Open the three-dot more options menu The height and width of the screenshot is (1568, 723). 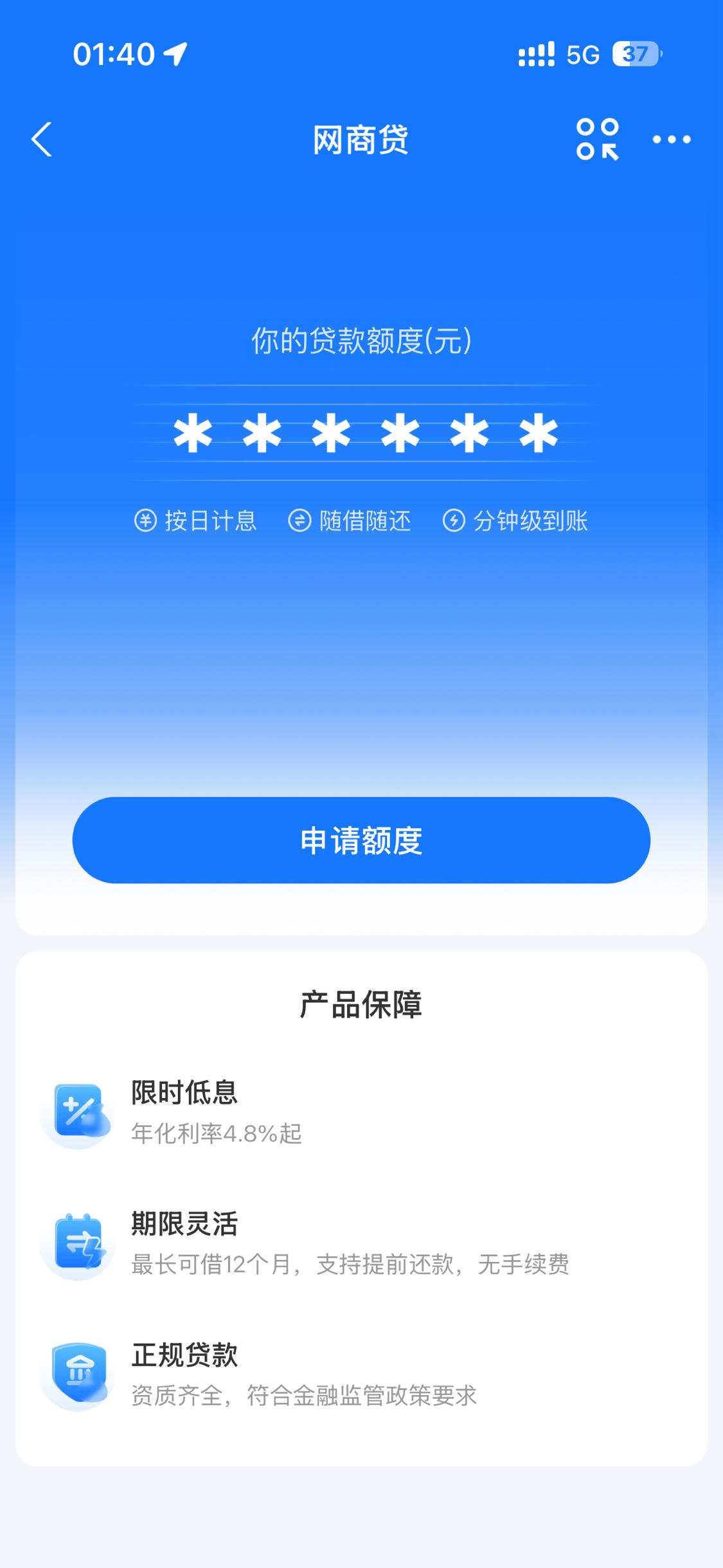click(672, 140)
